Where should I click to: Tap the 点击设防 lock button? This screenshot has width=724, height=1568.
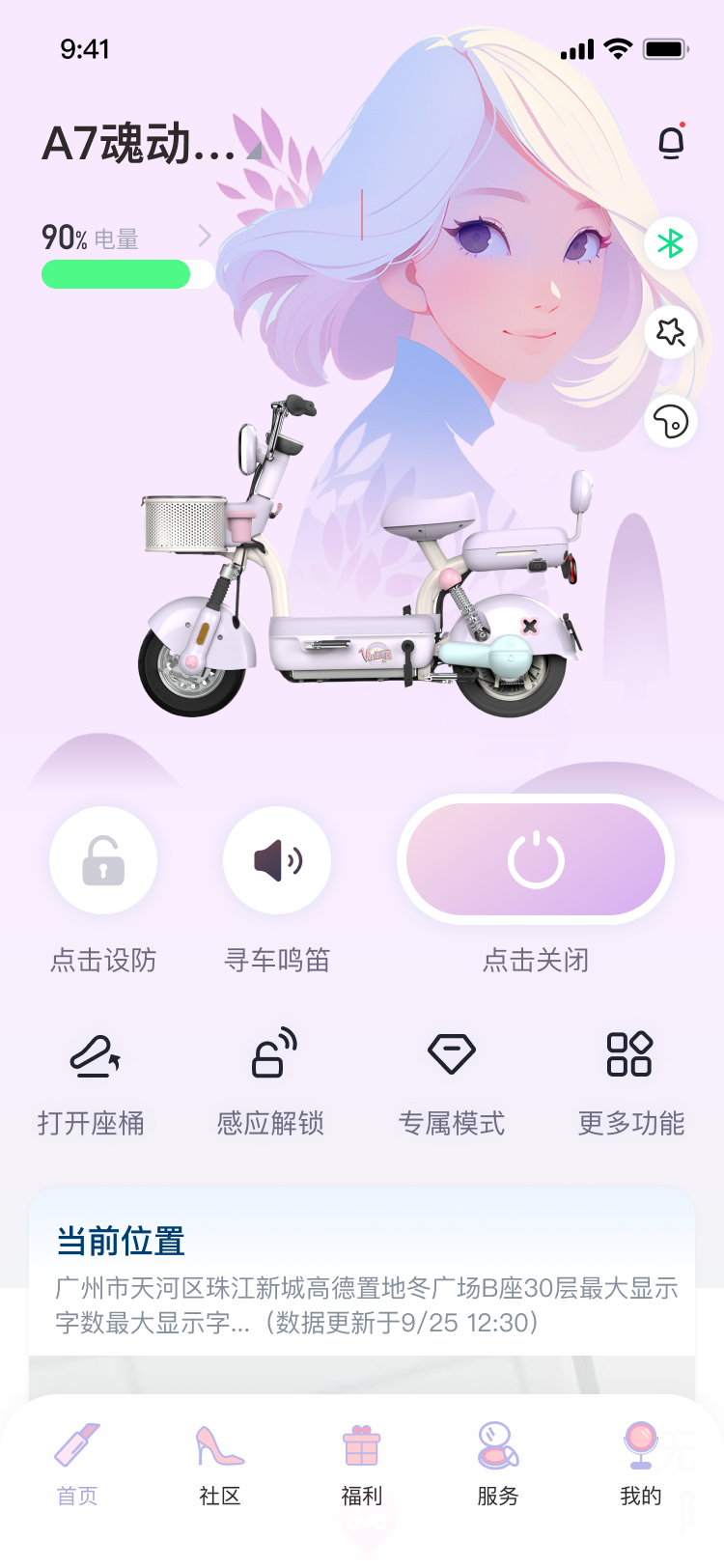tap(103, 861)
